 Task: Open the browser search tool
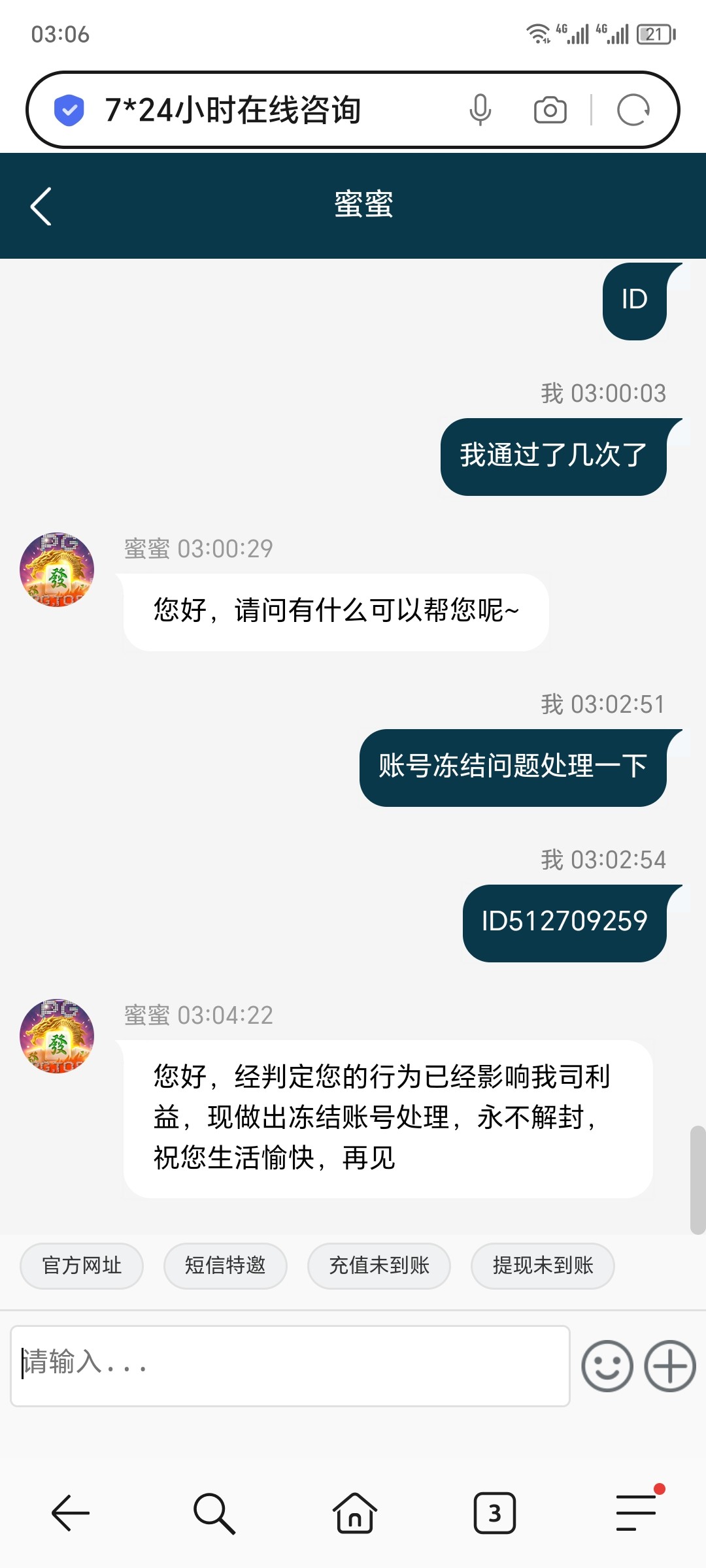coord(214,1512)
